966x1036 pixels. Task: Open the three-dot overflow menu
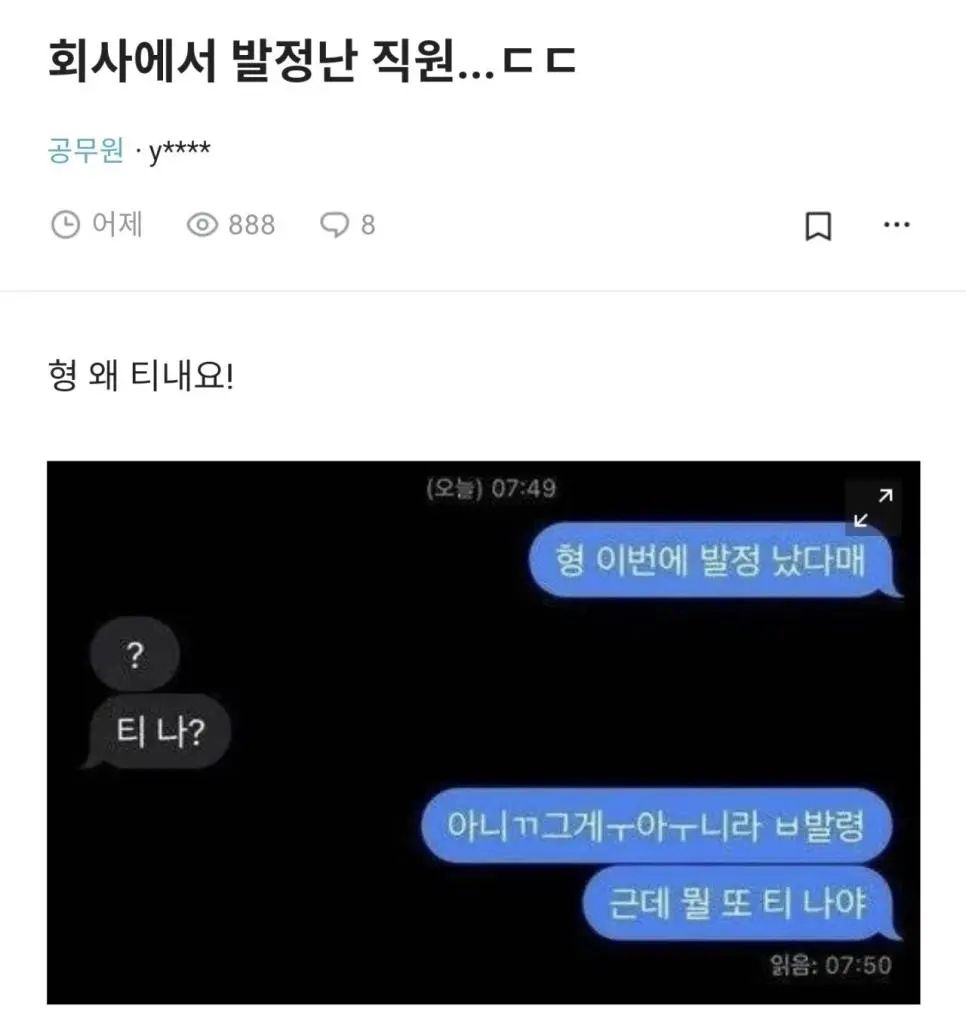tap(896, 225)
